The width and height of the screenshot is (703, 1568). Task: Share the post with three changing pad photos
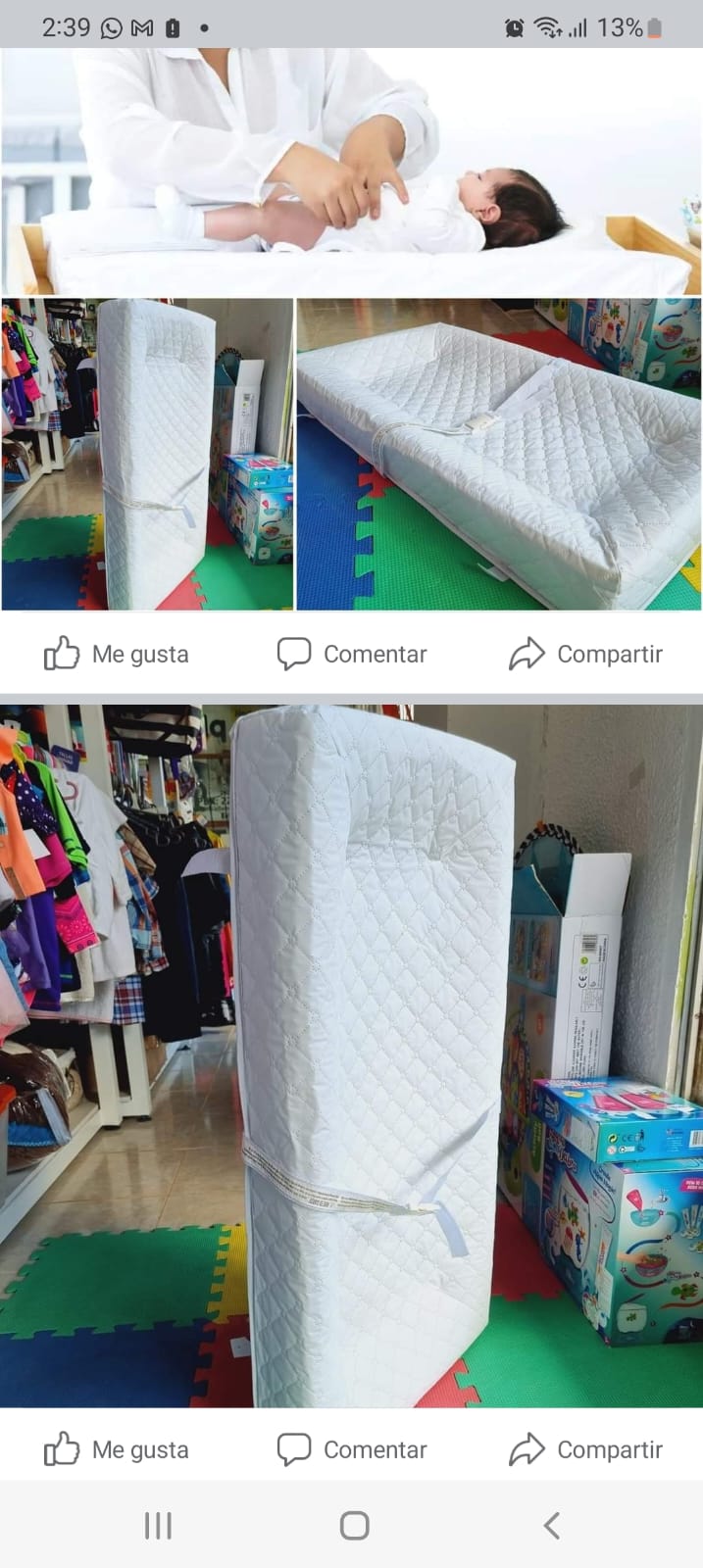[585, 654]
